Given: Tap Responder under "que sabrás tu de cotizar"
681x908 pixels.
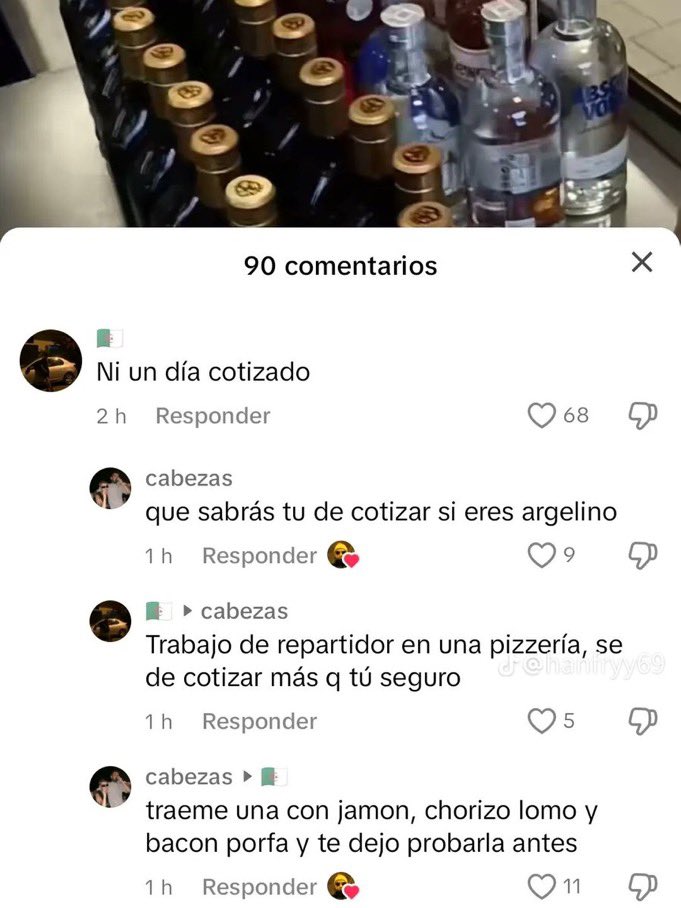Looking at the screenshot, I should (259, 555).
